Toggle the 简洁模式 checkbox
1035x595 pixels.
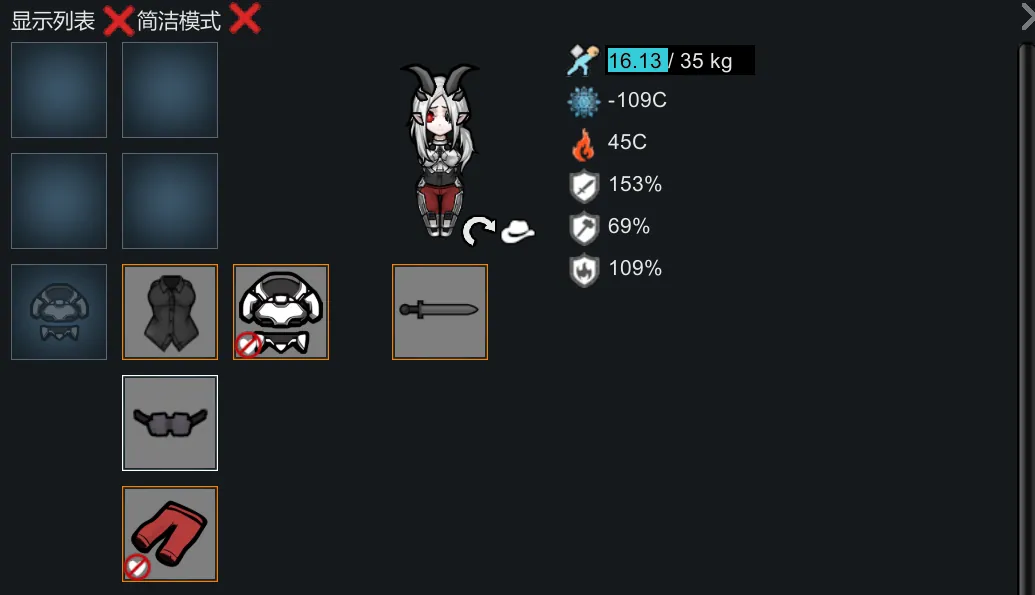pos(245,19)
